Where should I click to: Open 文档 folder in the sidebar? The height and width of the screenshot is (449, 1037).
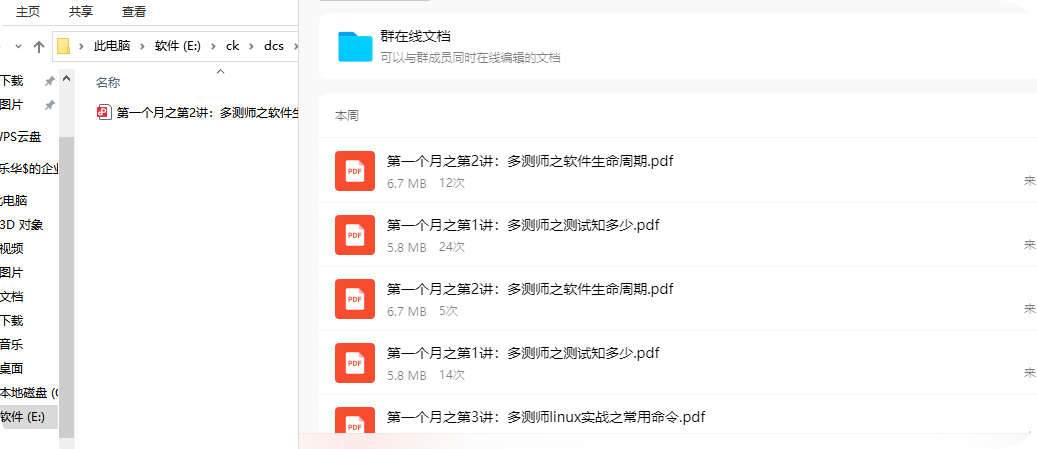12,297
